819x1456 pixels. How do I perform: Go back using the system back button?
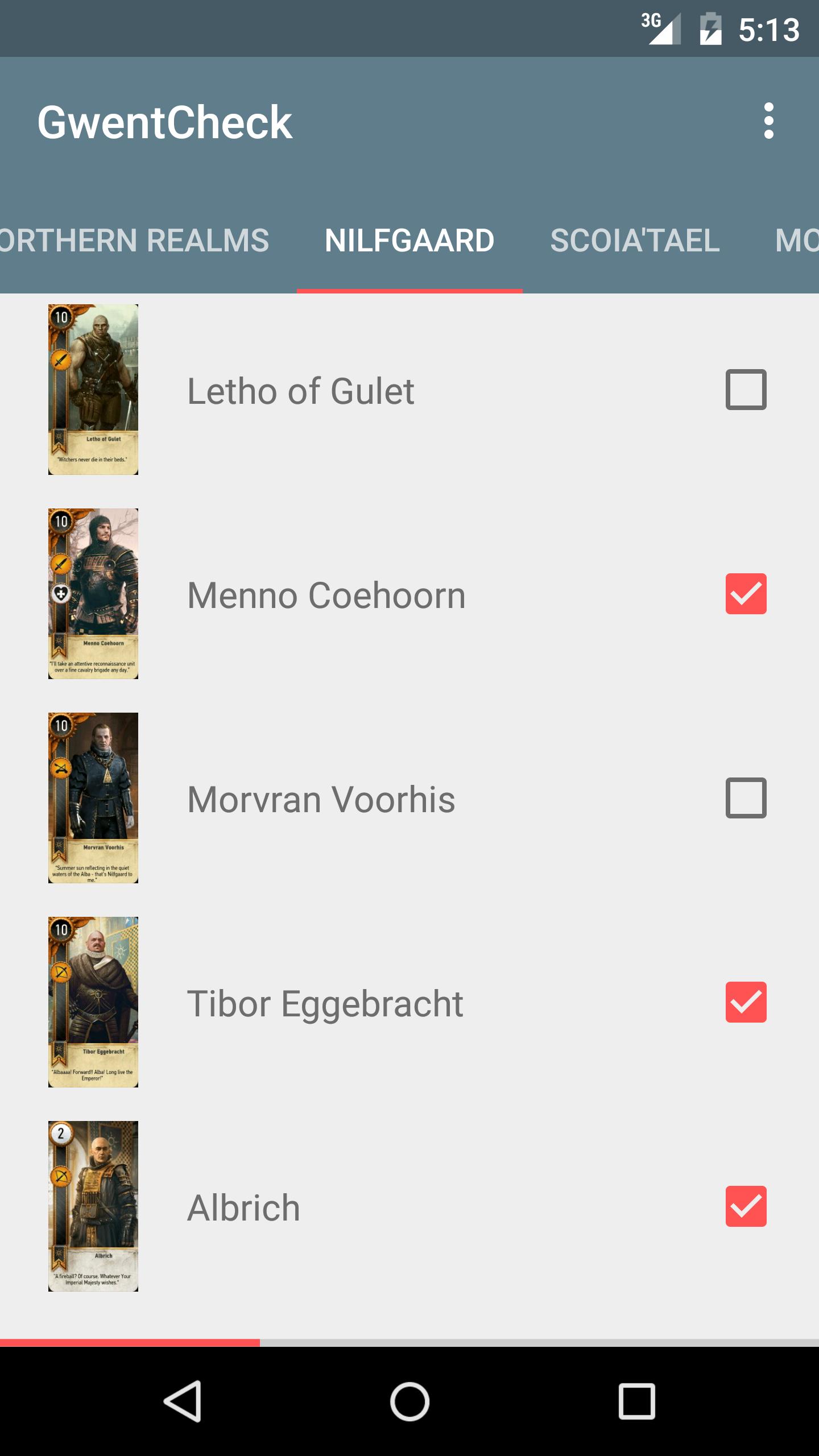183,1401
